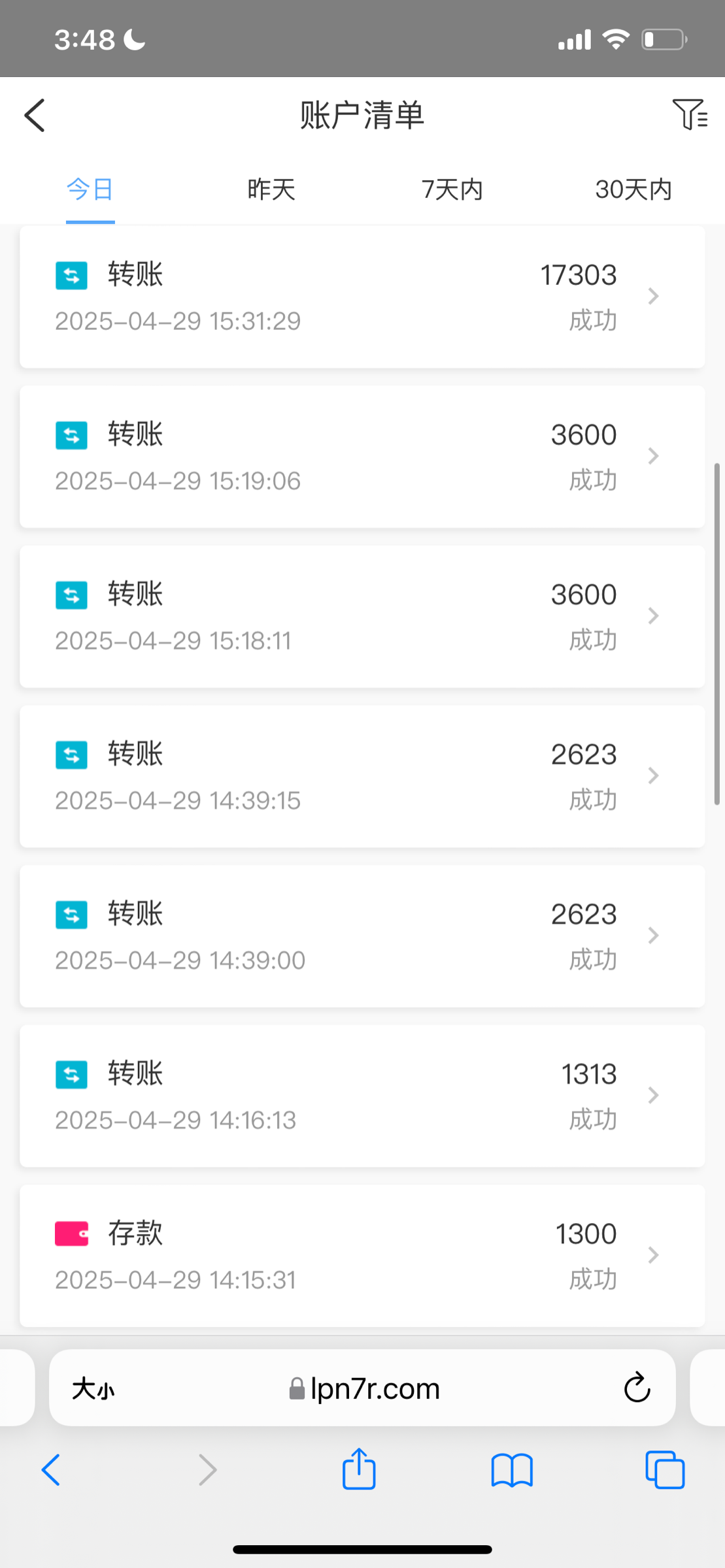Go back from the 账户清单 page
Viewport: 725px width, 1568px height.
coord(35,116)
